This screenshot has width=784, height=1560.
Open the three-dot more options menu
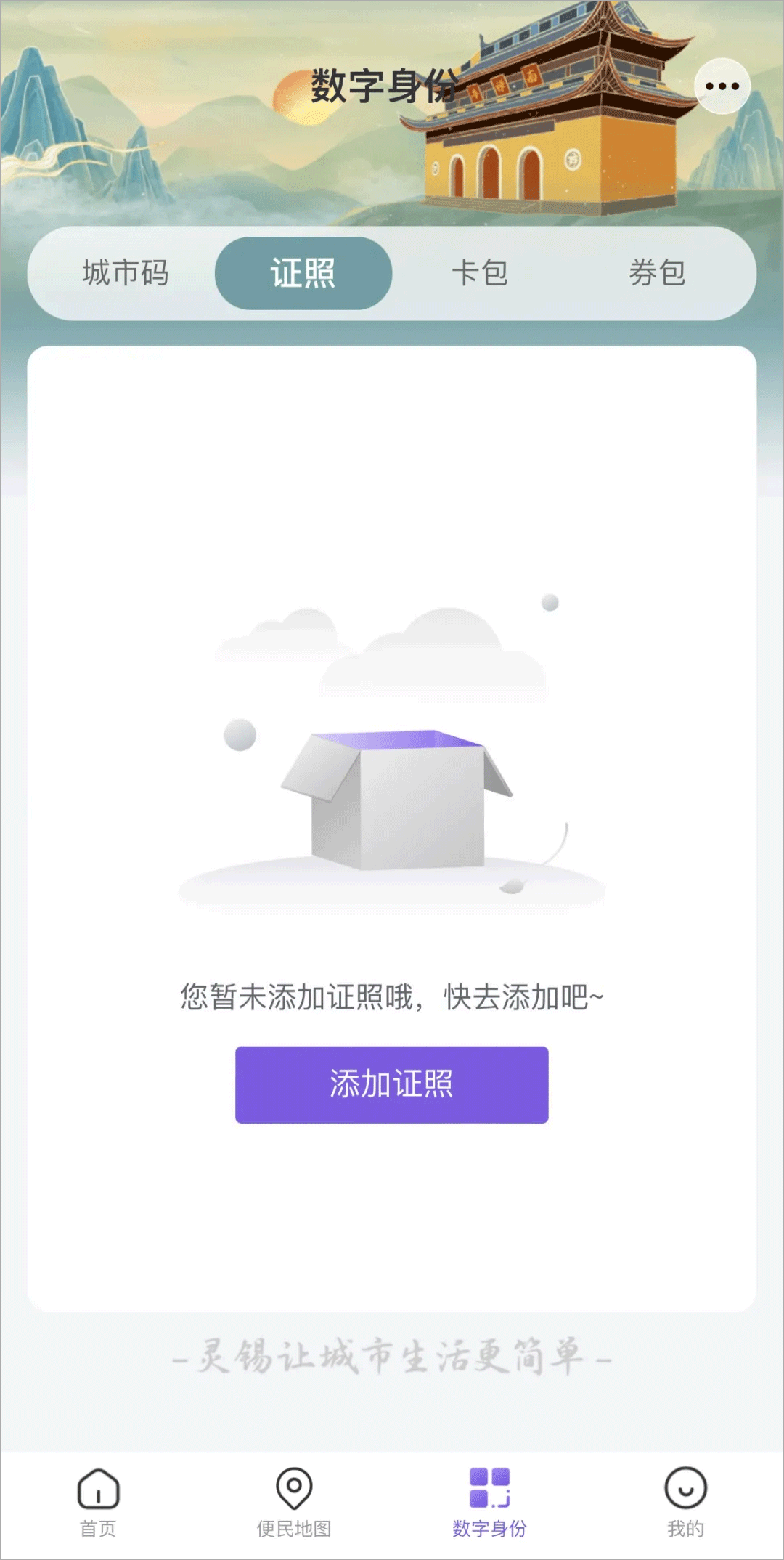pyautogui.click(x=722, y=86)
